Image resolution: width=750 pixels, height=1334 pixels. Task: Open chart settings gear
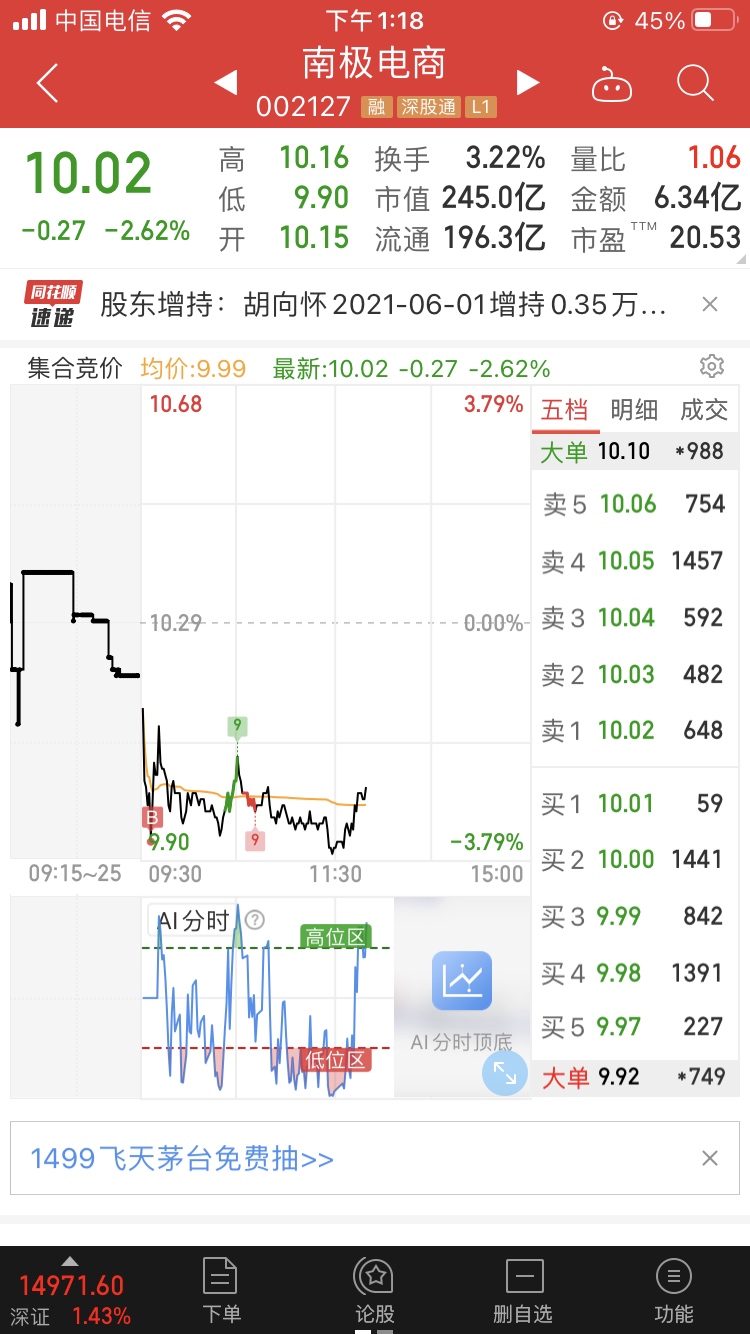point(712,366)
